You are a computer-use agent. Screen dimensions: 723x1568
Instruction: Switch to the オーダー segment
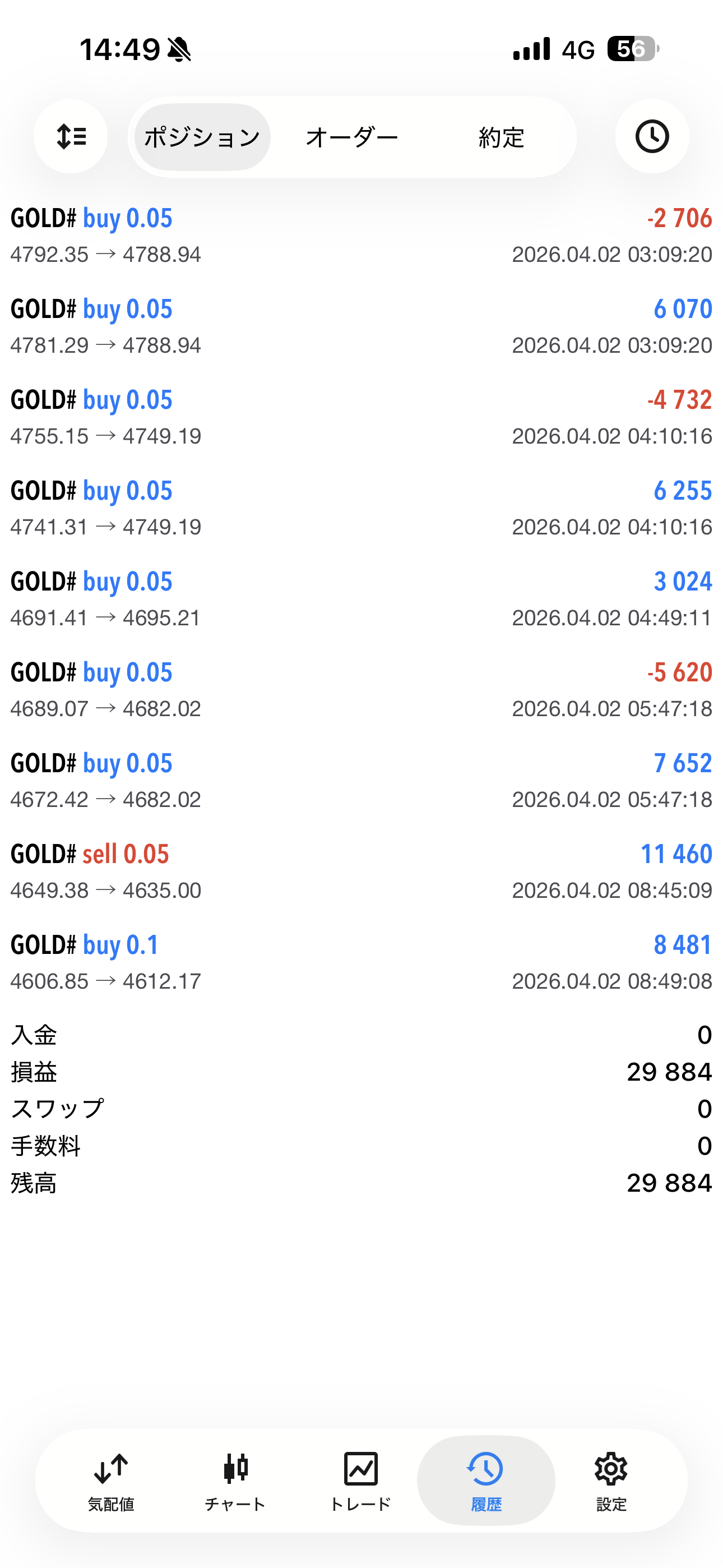click(x=352, y=137)
